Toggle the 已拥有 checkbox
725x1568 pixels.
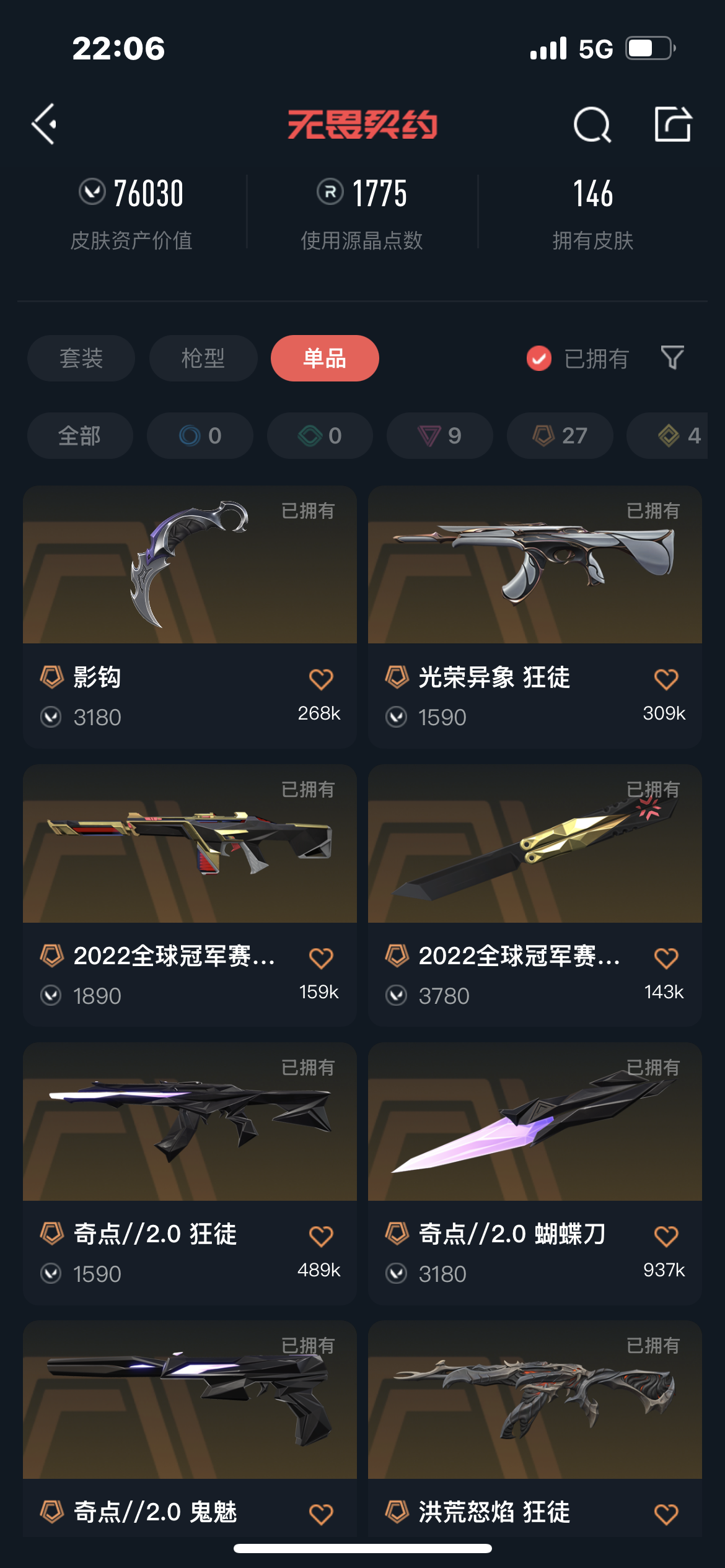tap(539, 358)
